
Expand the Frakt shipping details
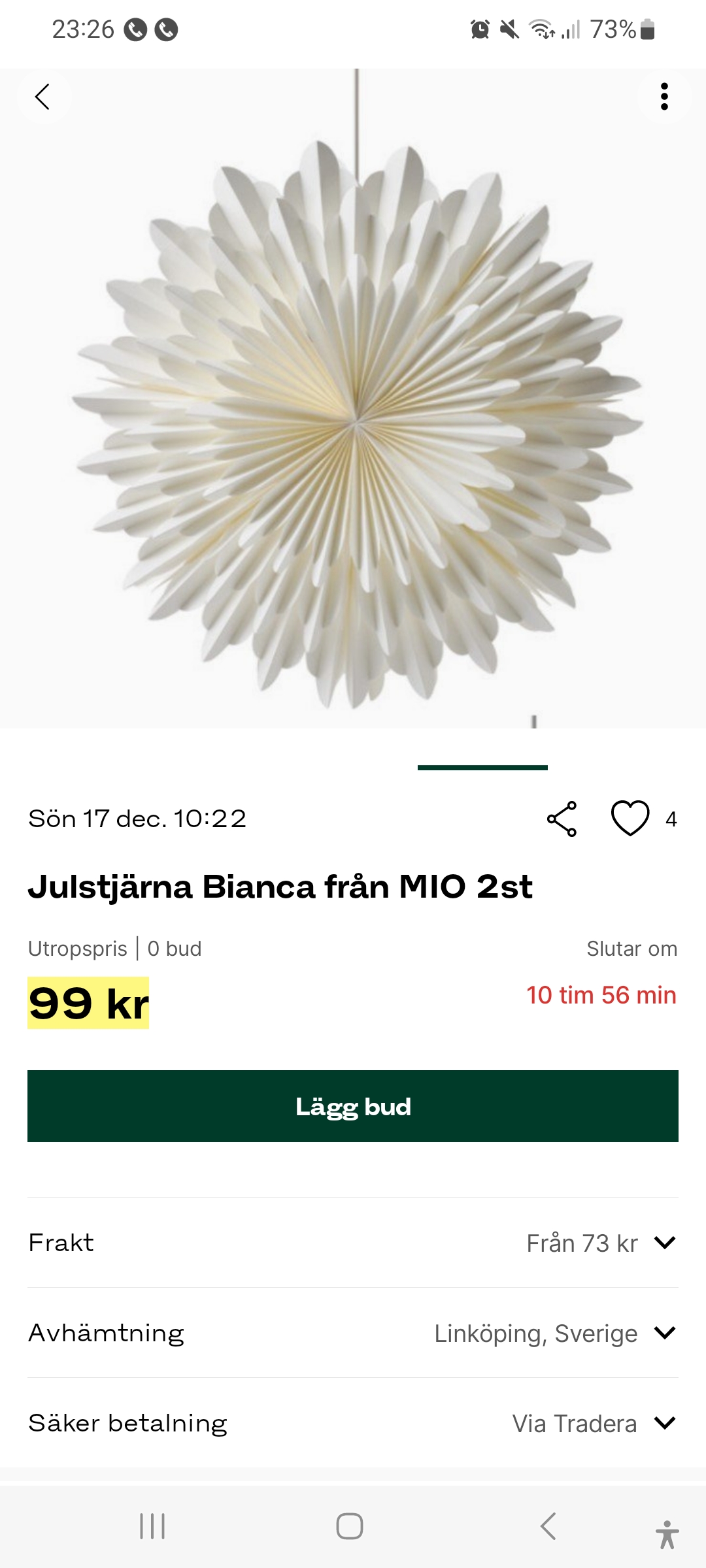tap(664, 1243)
